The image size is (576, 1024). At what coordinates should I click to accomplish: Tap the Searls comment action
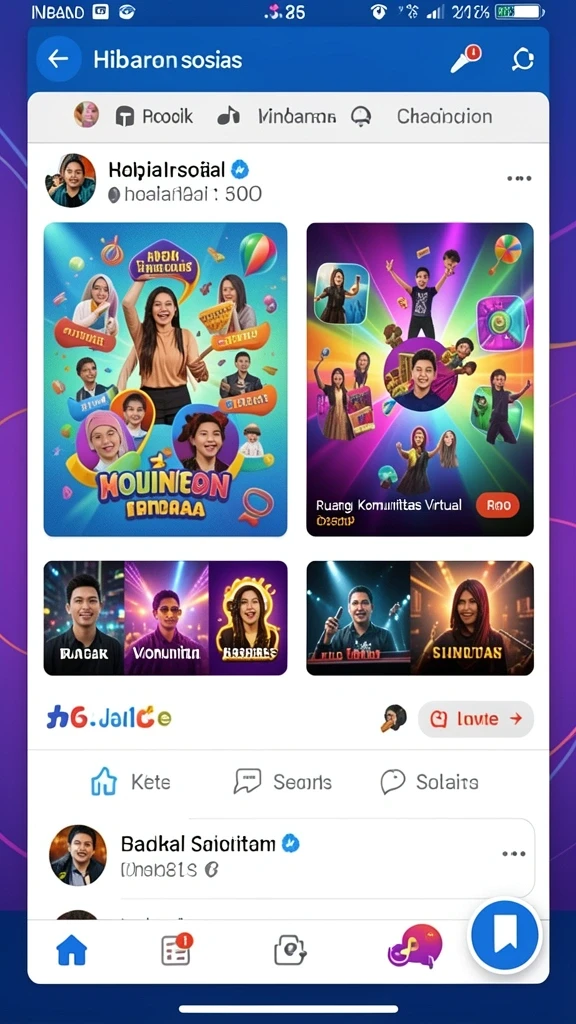click(283, 781)
